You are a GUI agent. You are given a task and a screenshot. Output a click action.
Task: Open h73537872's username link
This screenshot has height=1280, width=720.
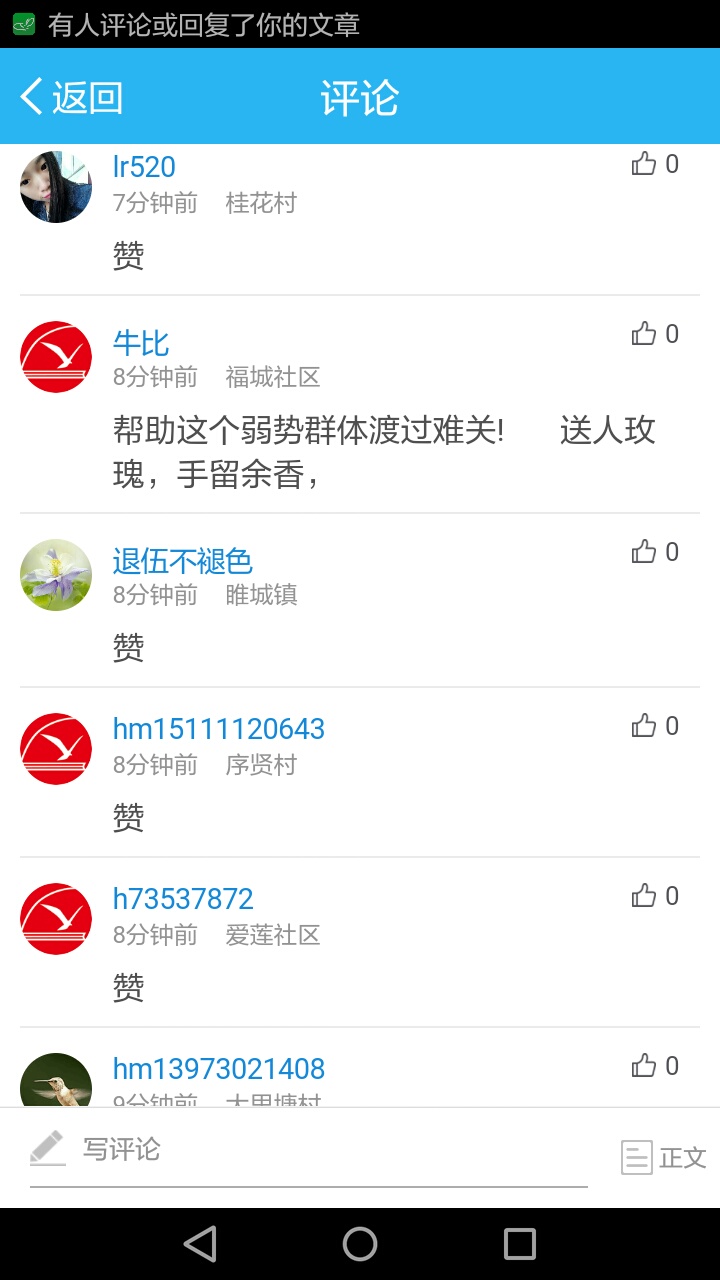(x=183, y=898)
